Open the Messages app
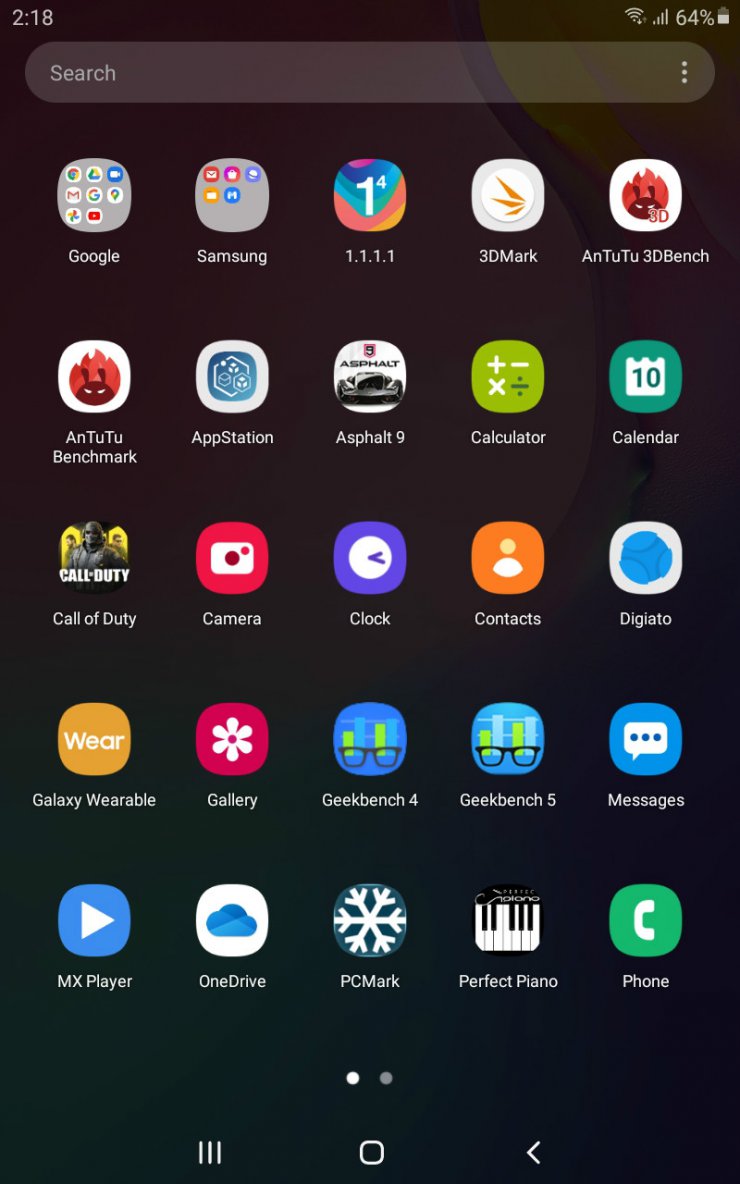This screenshot has height=1184, width=740. click(646, 739)
